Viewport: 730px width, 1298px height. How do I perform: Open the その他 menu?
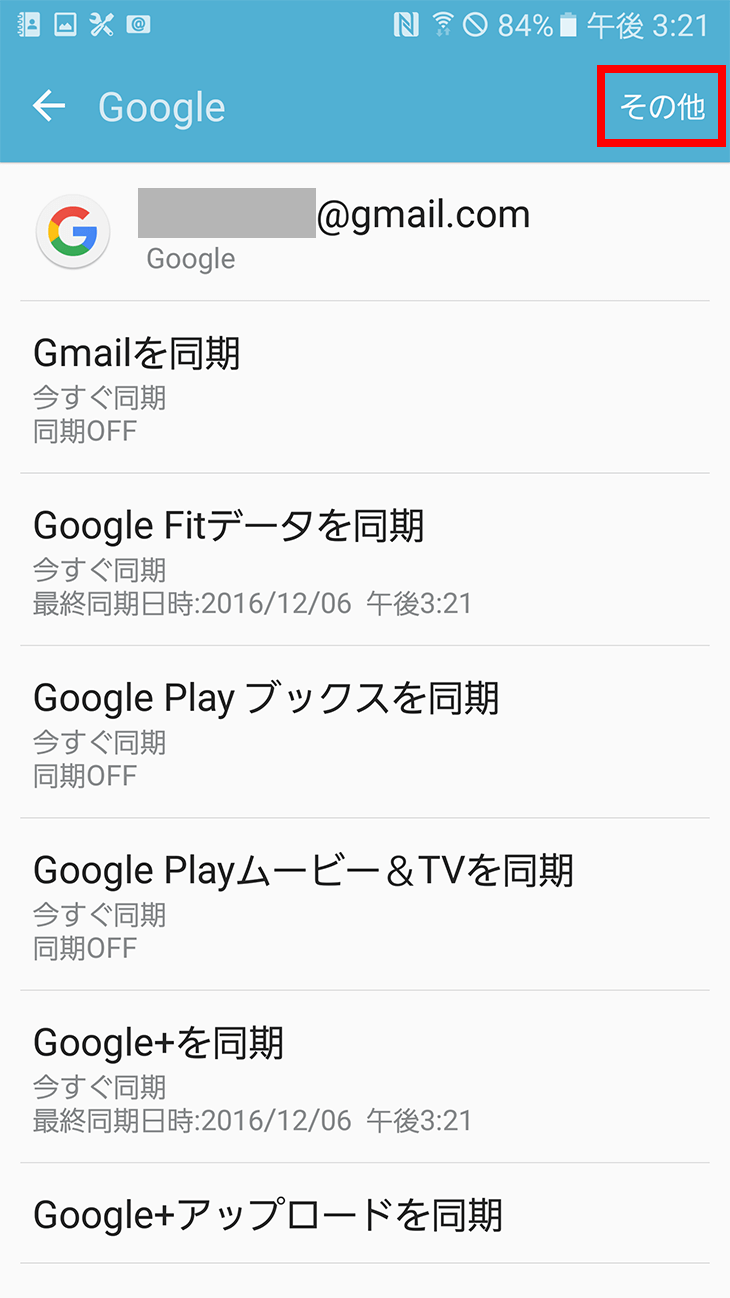662,107
